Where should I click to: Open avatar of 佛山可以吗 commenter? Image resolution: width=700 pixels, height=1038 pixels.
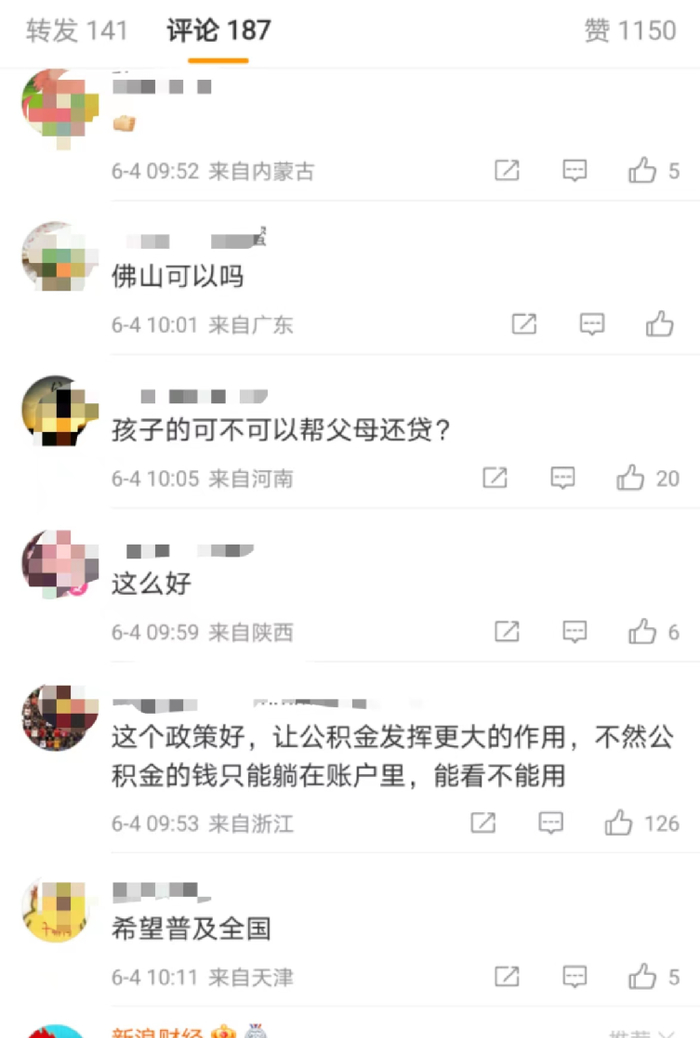point(55,256)
